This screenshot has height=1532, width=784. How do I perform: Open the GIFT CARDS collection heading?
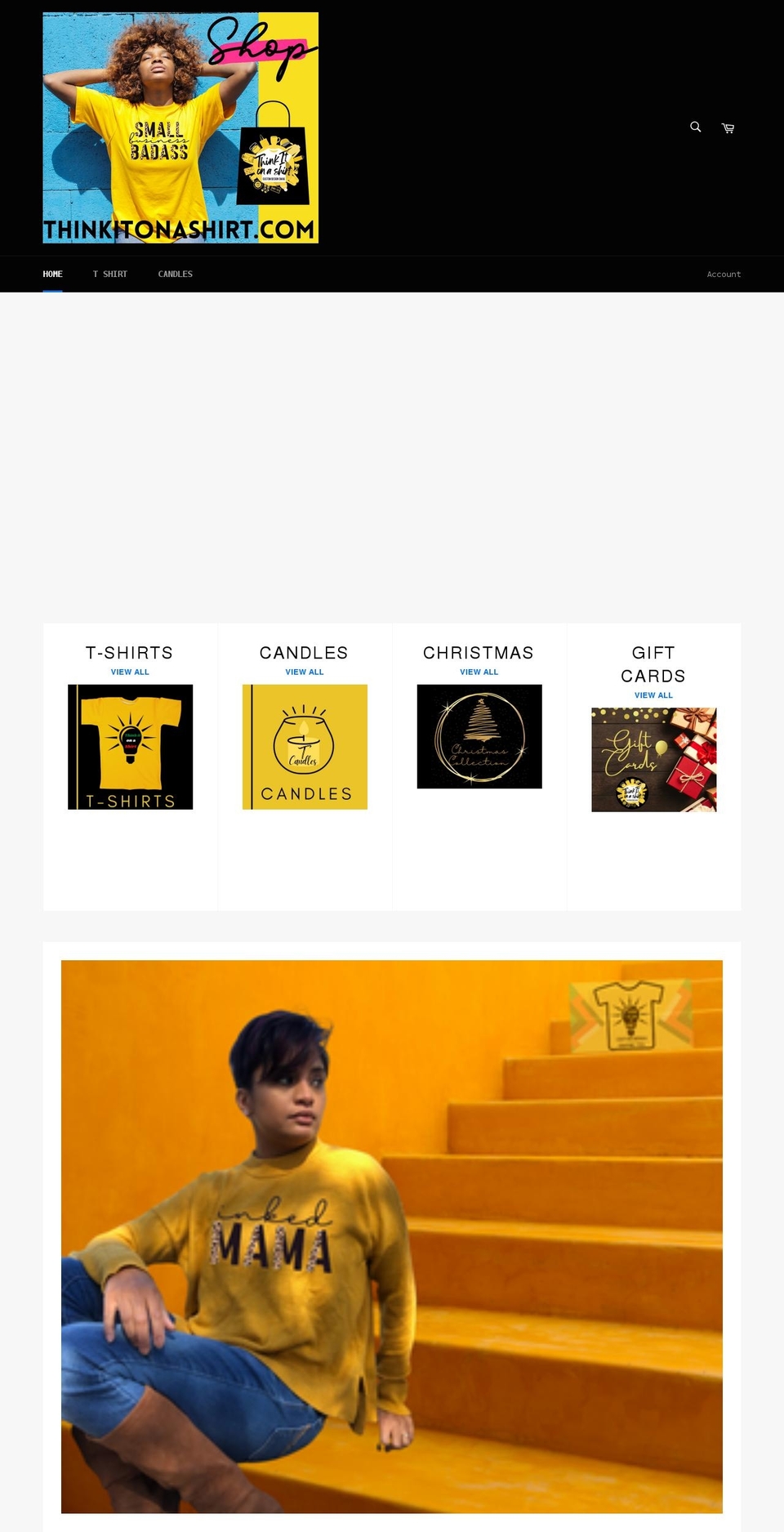[653, 664]
